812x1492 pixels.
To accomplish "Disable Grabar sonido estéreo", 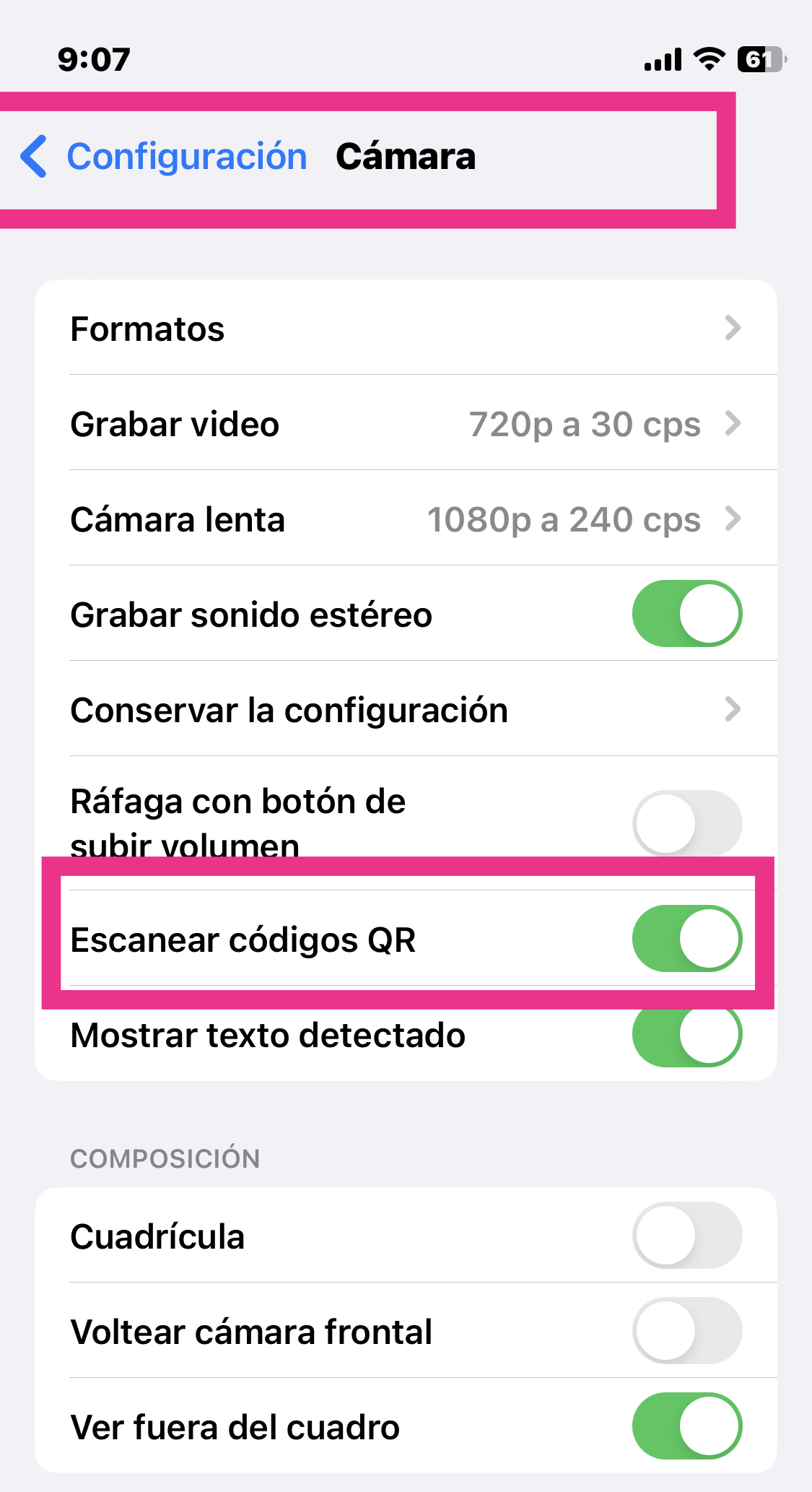I will click(686, 614).
